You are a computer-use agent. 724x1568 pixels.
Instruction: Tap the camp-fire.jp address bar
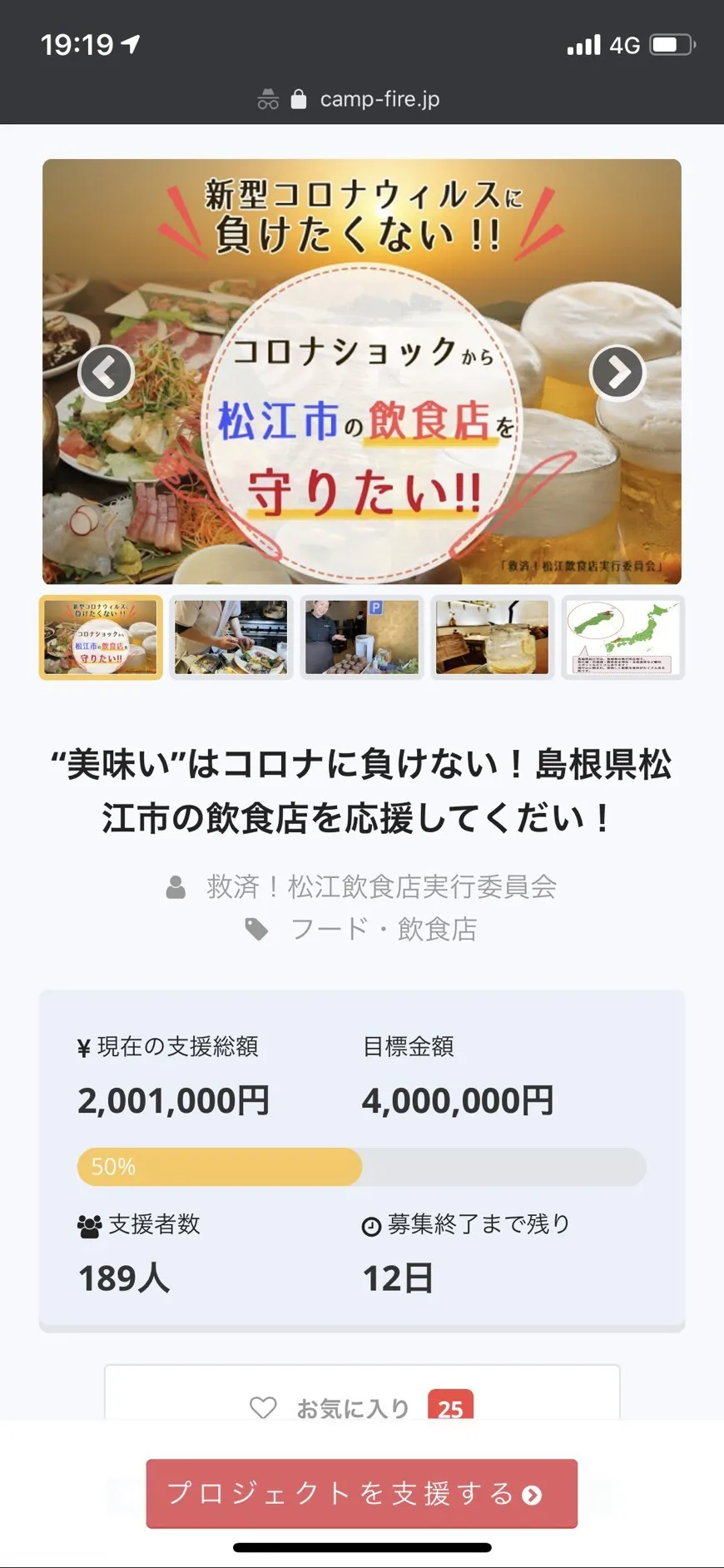(x=379, y=100)
